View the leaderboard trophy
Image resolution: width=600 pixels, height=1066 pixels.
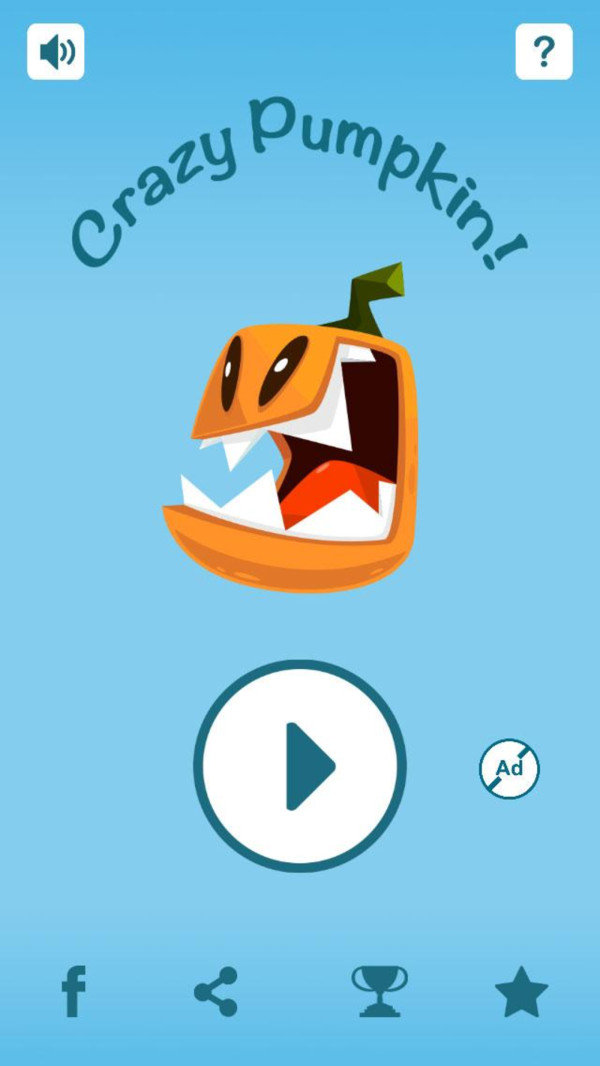tap(379, 991)
